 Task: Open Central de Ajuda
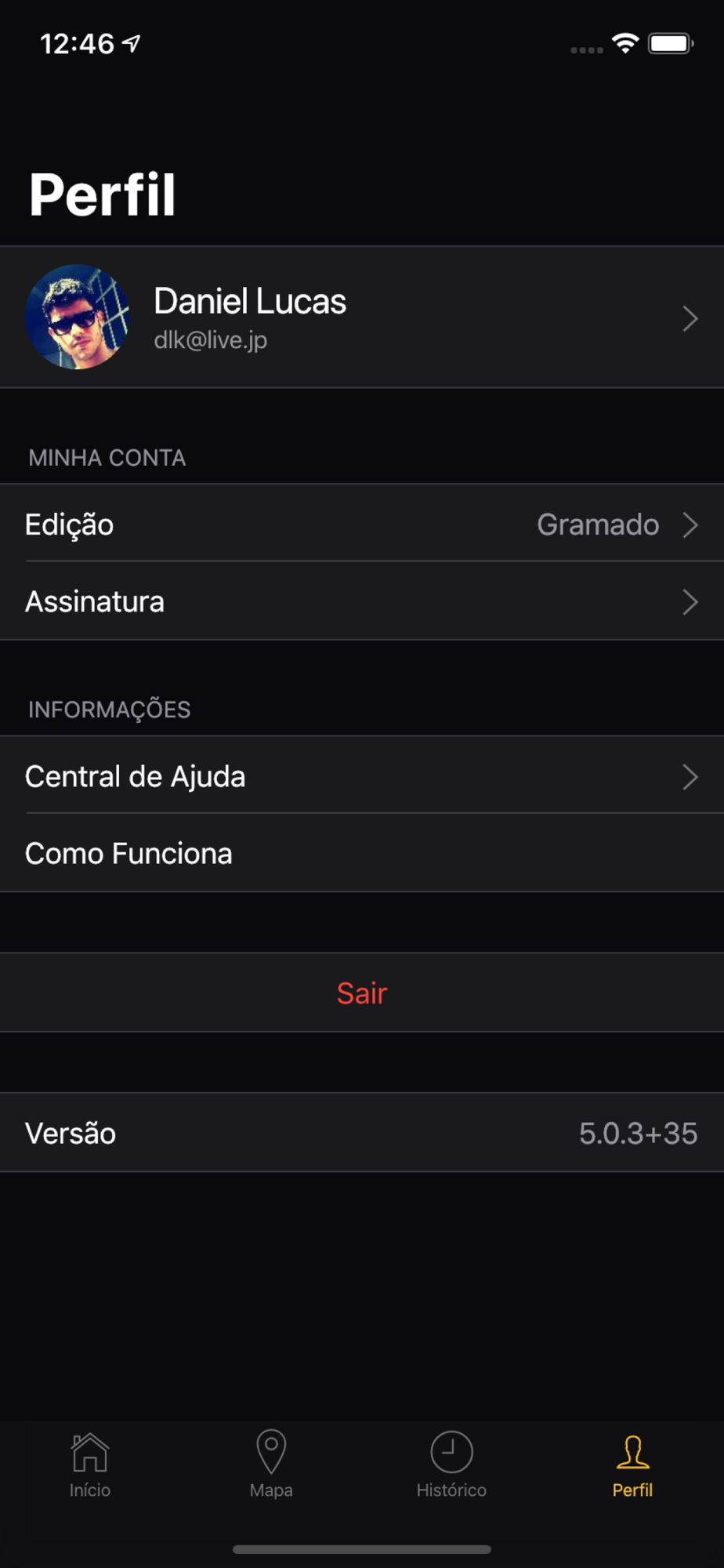[x=360, y=776]
